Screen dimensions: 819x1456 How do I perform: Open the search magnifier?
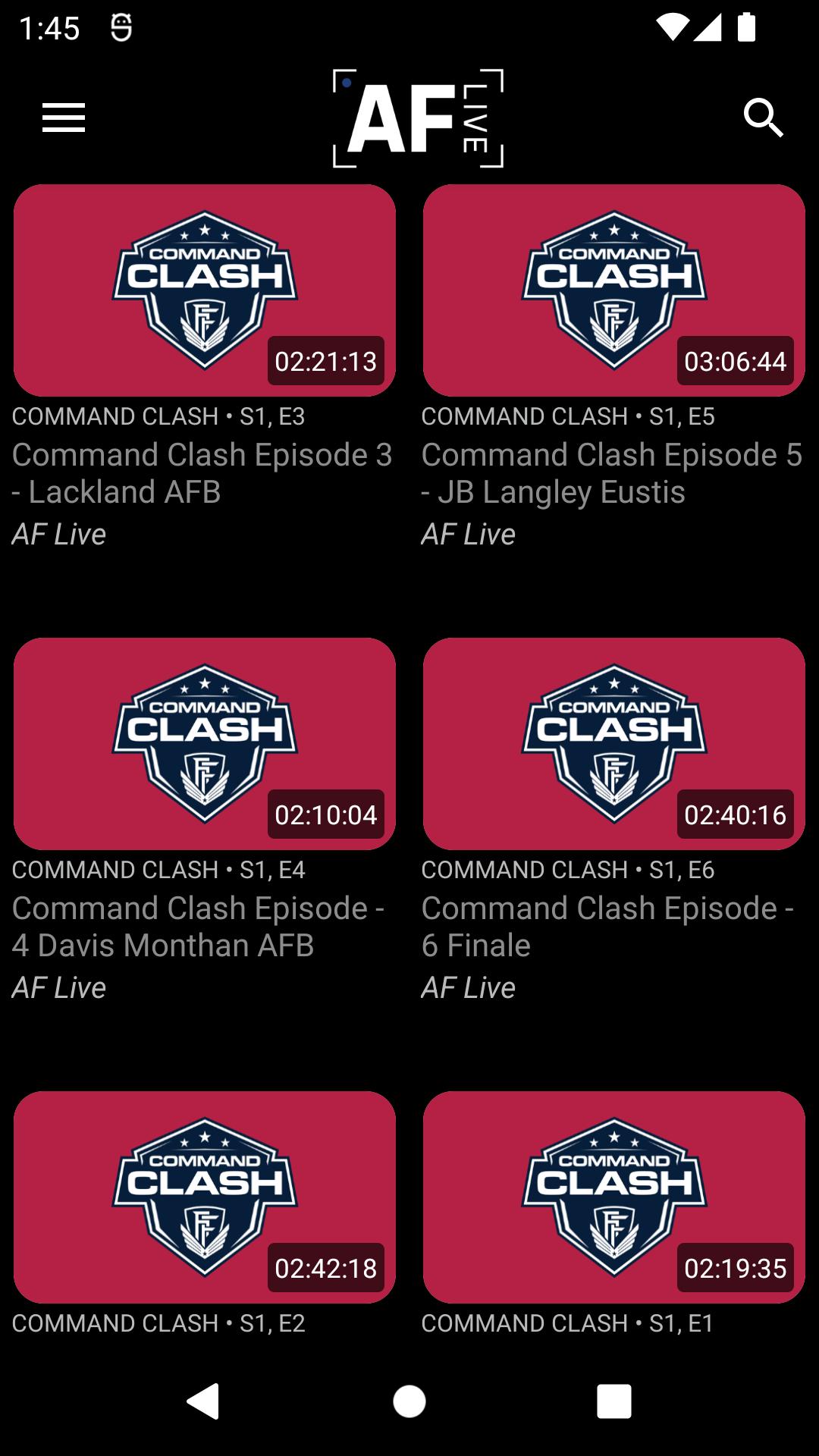pos(762,118)
